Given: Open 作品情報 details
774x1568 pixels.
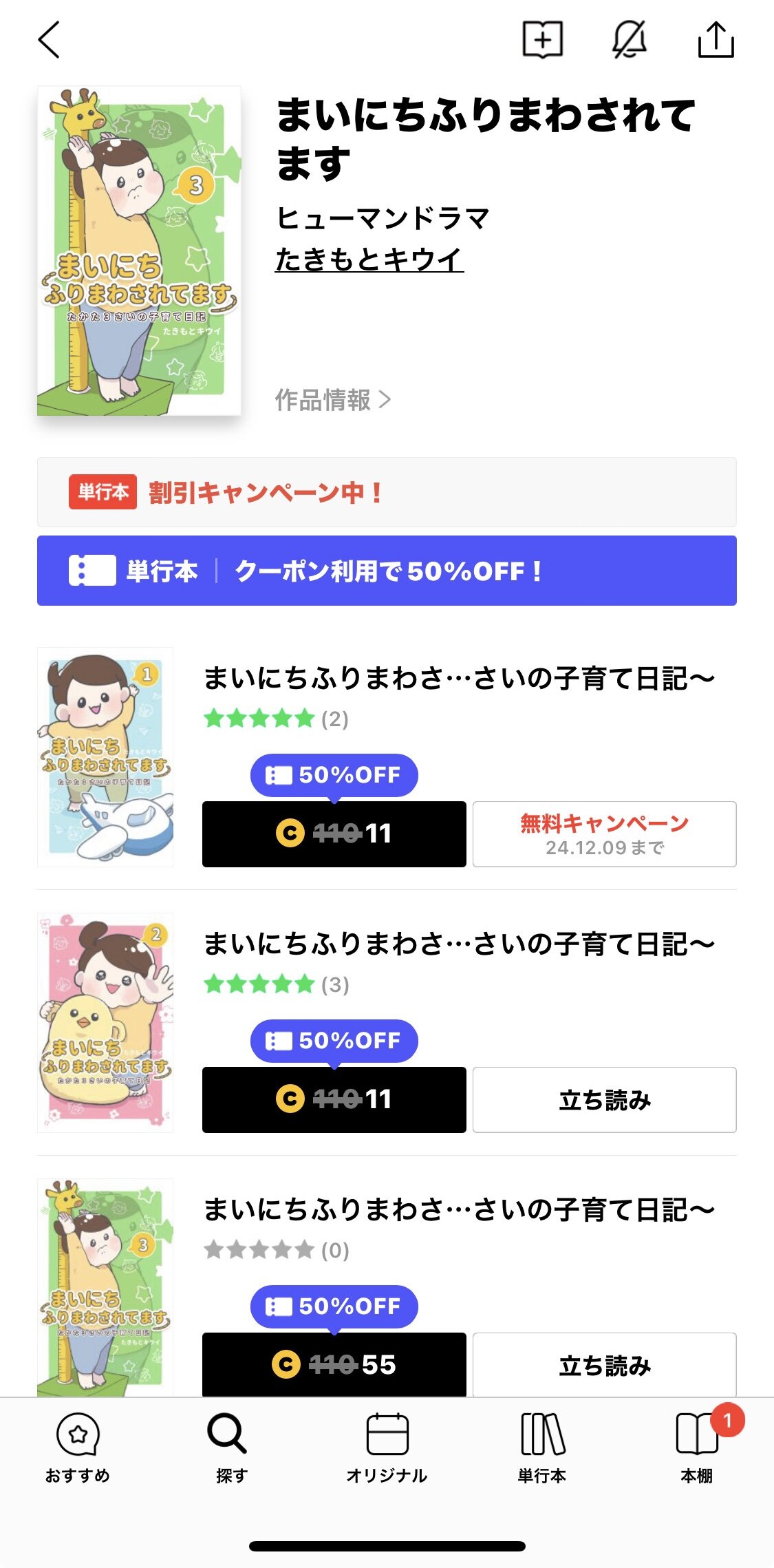Looking at the screenshot, I should 333,400.
